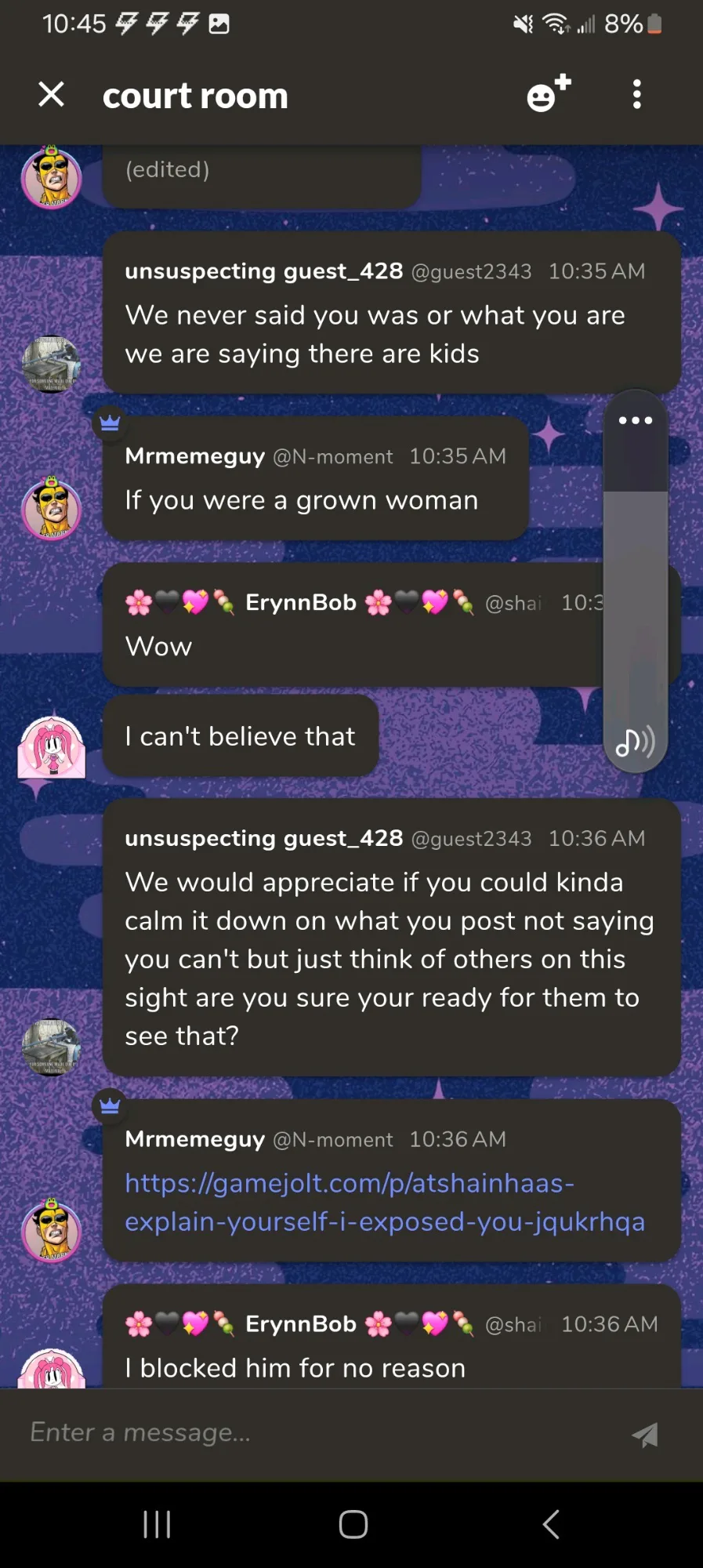Send the message with paper plane
Viewport: 703px width, 1568px height.
645,1435
